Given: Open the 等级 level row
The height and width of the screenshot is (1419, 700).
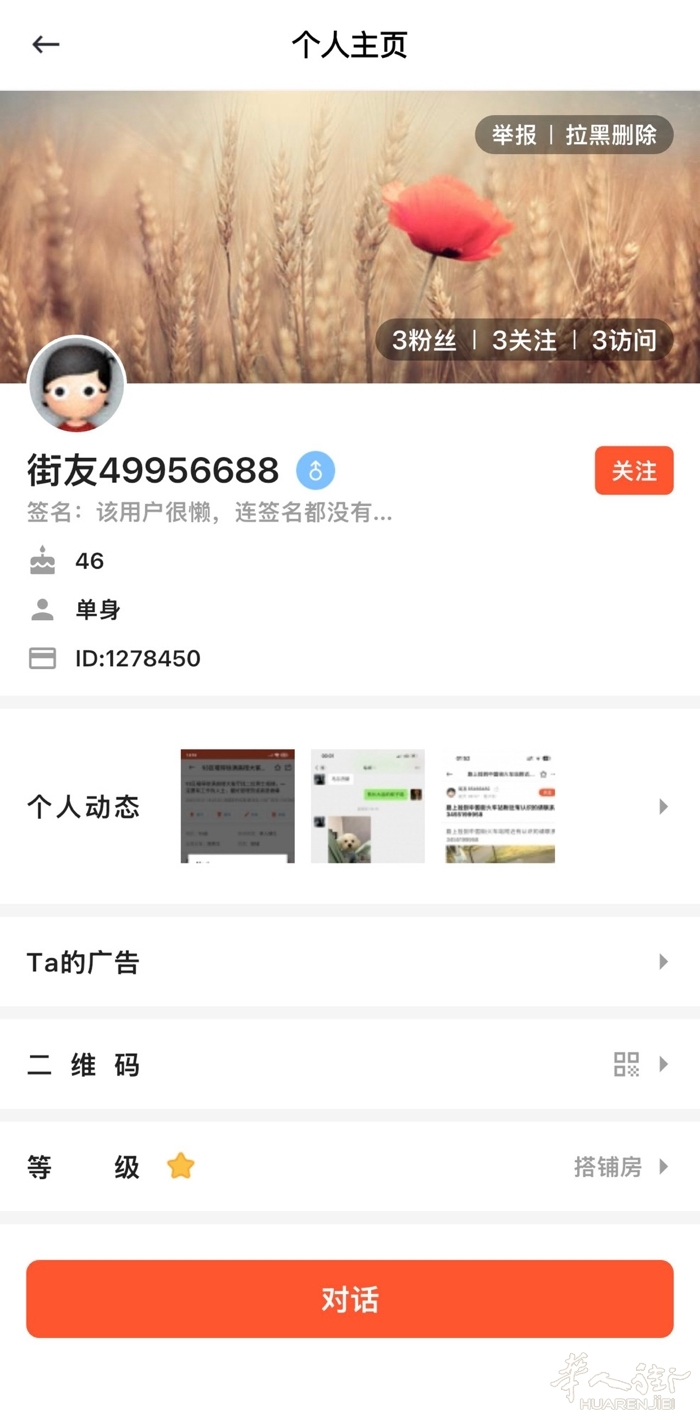Looking at the screenshot, I should click(x=349, y=1166).
